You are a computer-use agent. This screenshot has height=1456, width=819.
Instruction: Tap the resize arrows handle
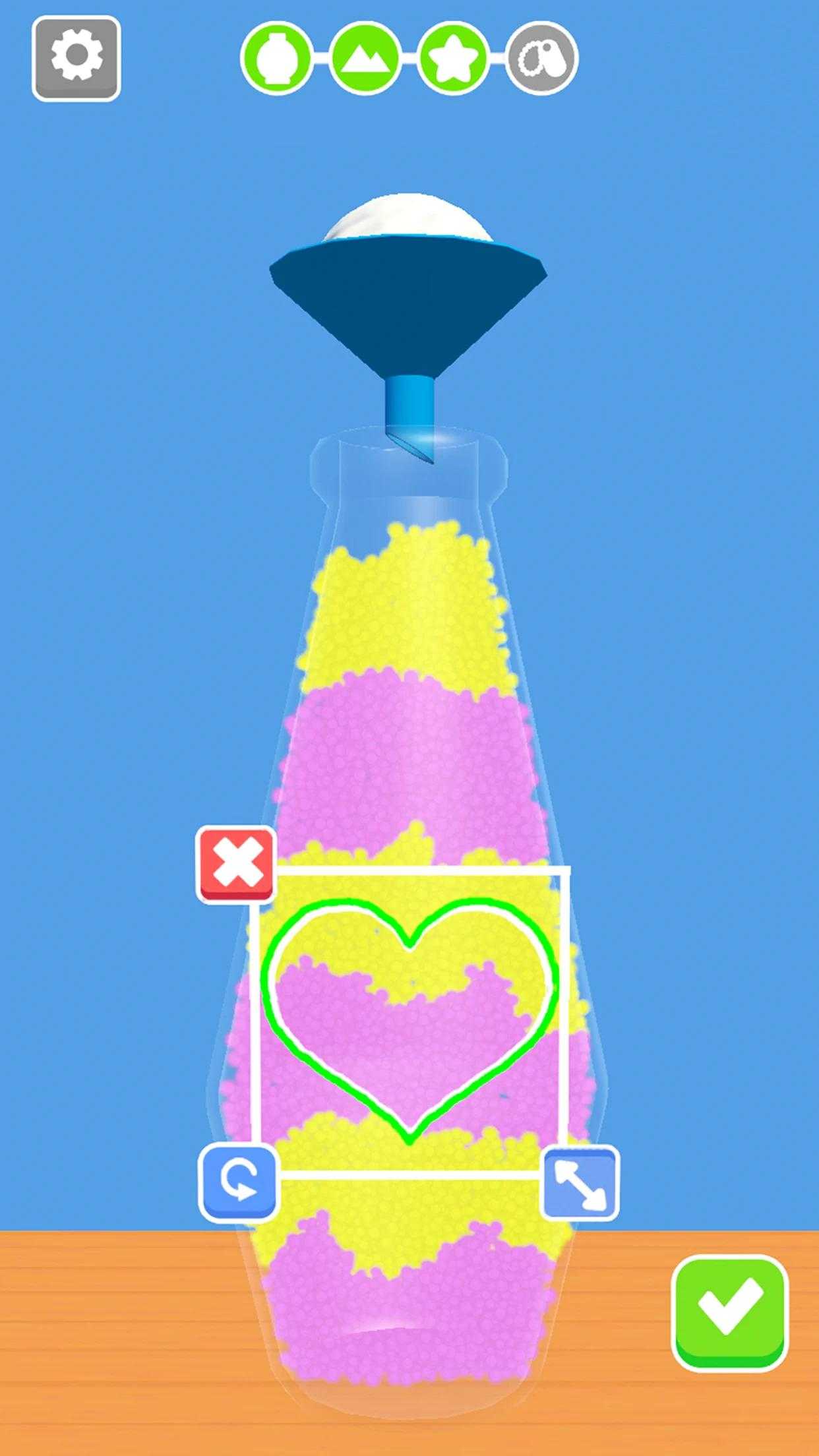(x=580, y=1182)
